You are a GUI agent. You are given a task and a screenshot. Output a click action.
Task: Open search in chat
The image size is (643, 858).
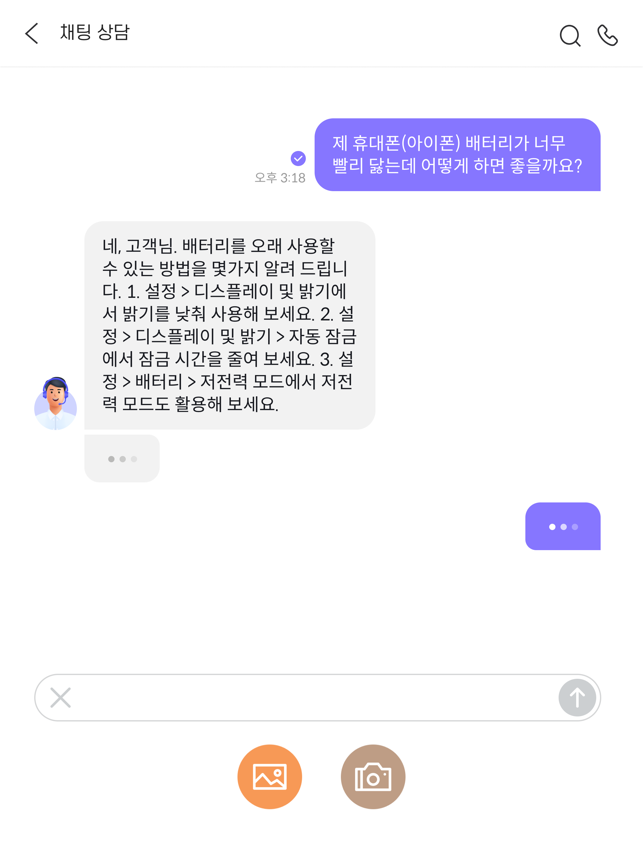(569, 36)
